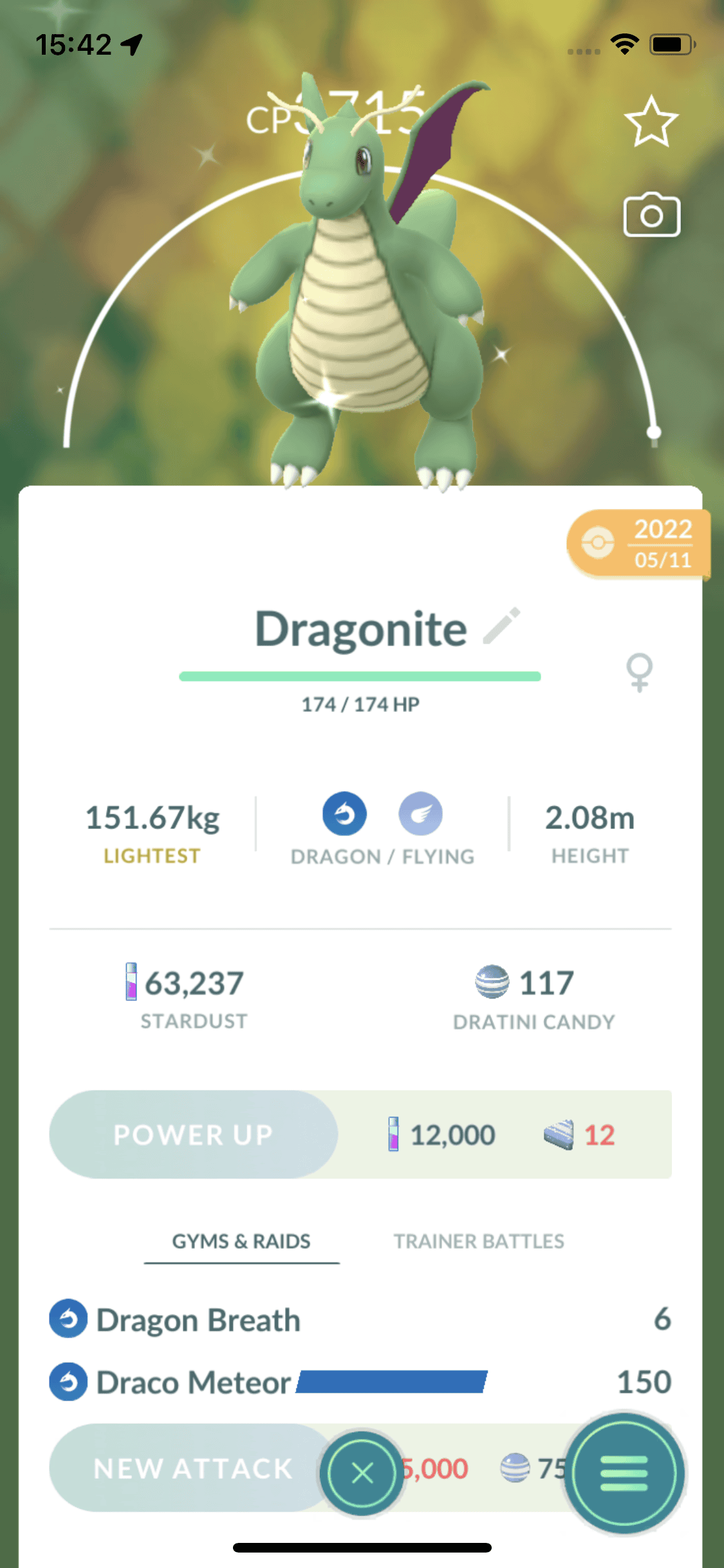View the 2022 catch date badge
This screenshot has height=1568, width=724.
tap(638, 544)
